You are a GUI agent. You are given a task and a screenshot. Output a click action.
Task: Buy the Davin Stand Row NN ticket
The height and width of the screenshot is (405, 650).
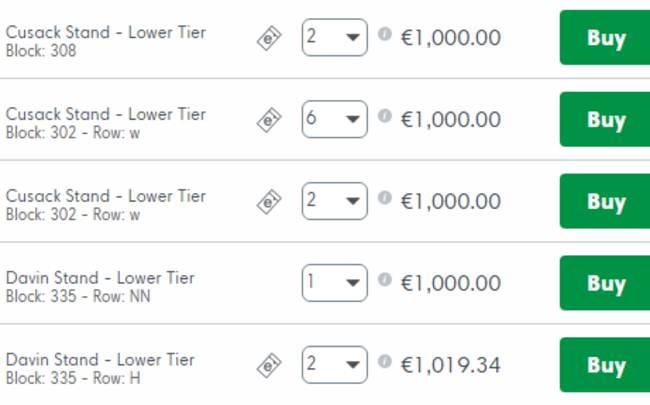coord(605,283)
